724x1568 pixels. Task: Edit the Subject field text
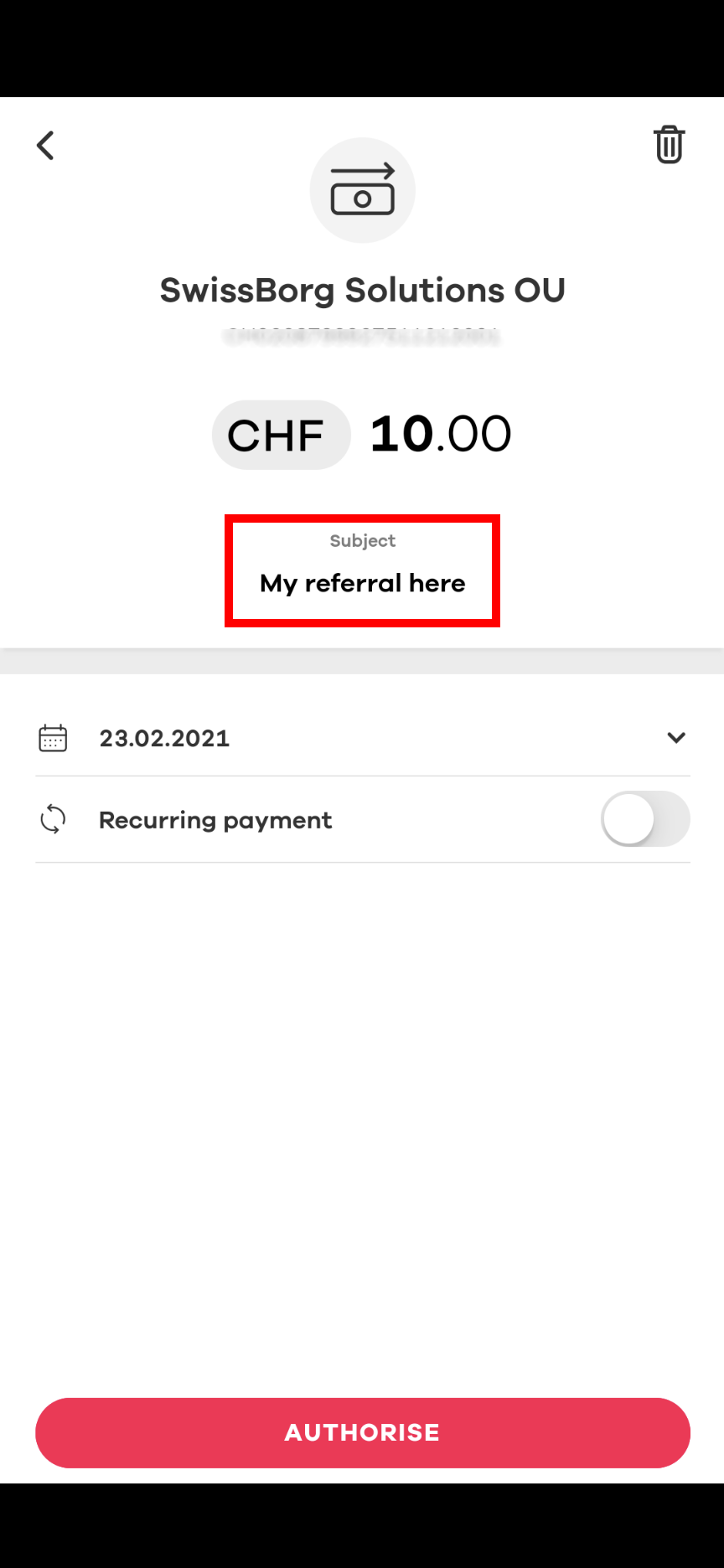click(x=362, y=582)
